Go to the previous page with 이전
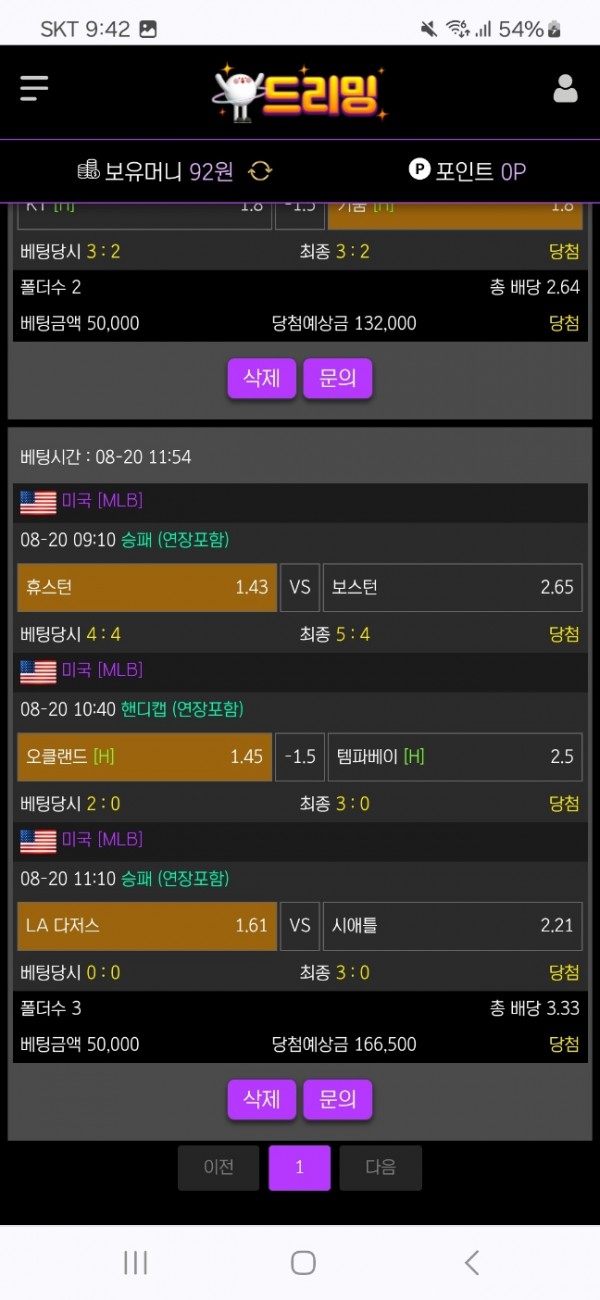Screen dimensions: 600x1300 [218, 1167]
